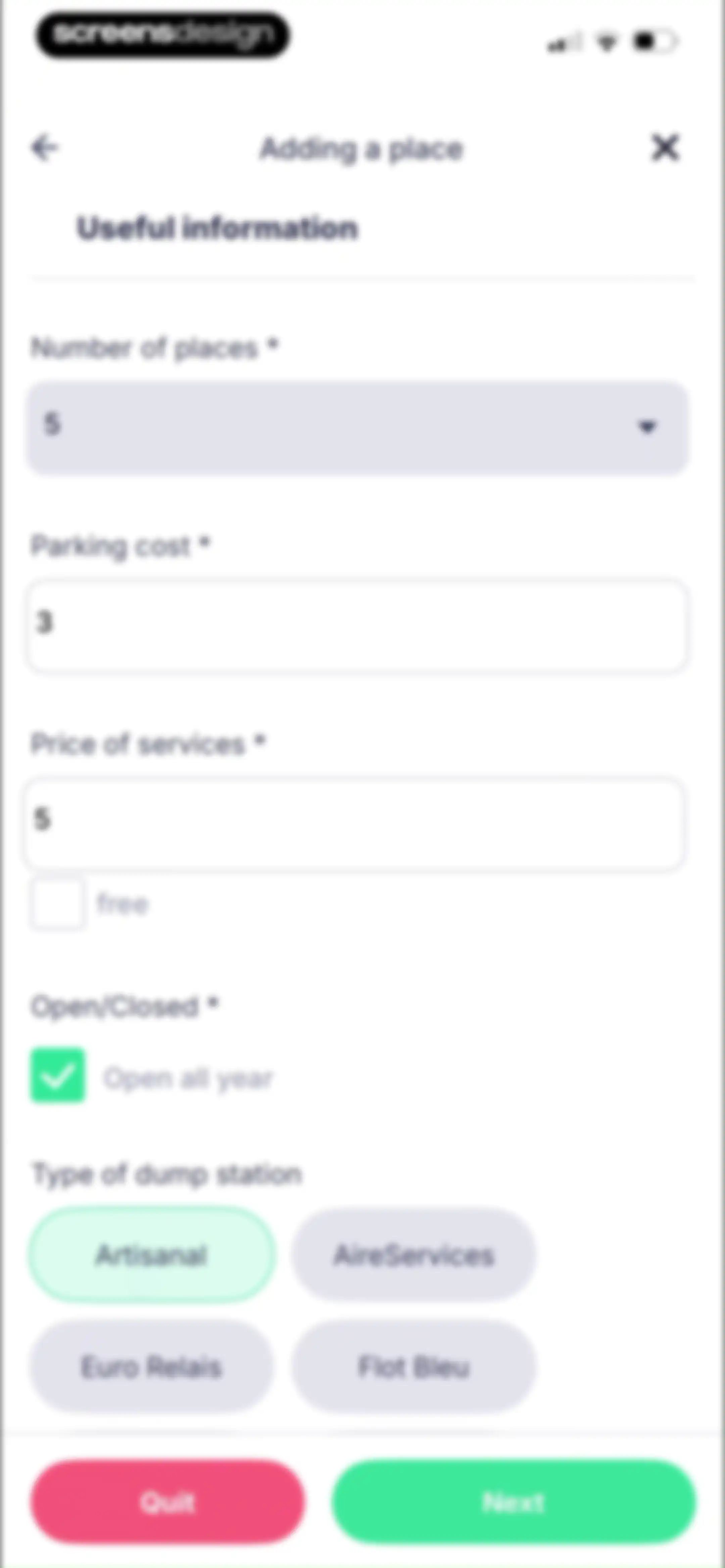Edit the Parking cost field
The height and width of the screenshot is (1568, 725).
[357, 626]
